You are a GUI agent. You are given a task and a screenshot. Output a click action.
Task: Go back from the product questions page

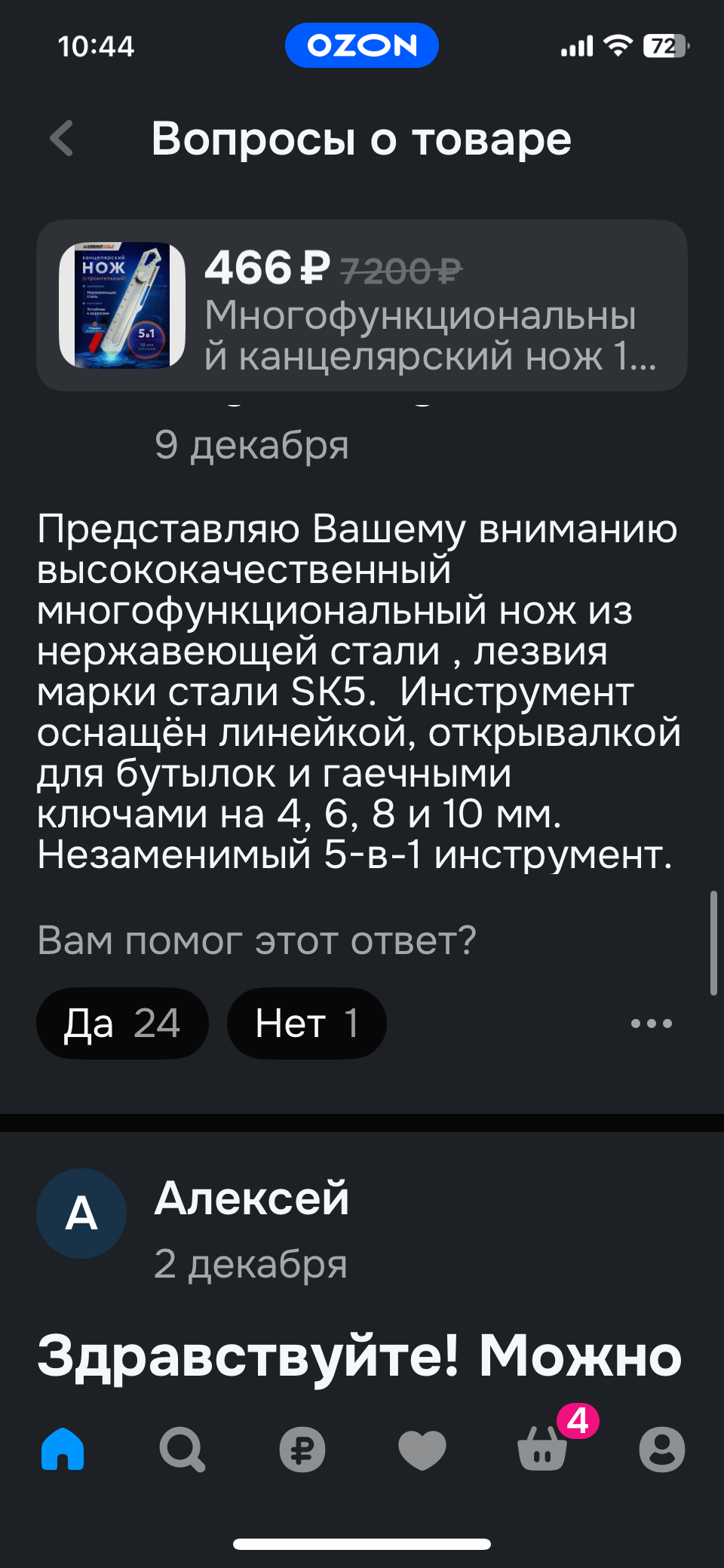click(62, 139)
